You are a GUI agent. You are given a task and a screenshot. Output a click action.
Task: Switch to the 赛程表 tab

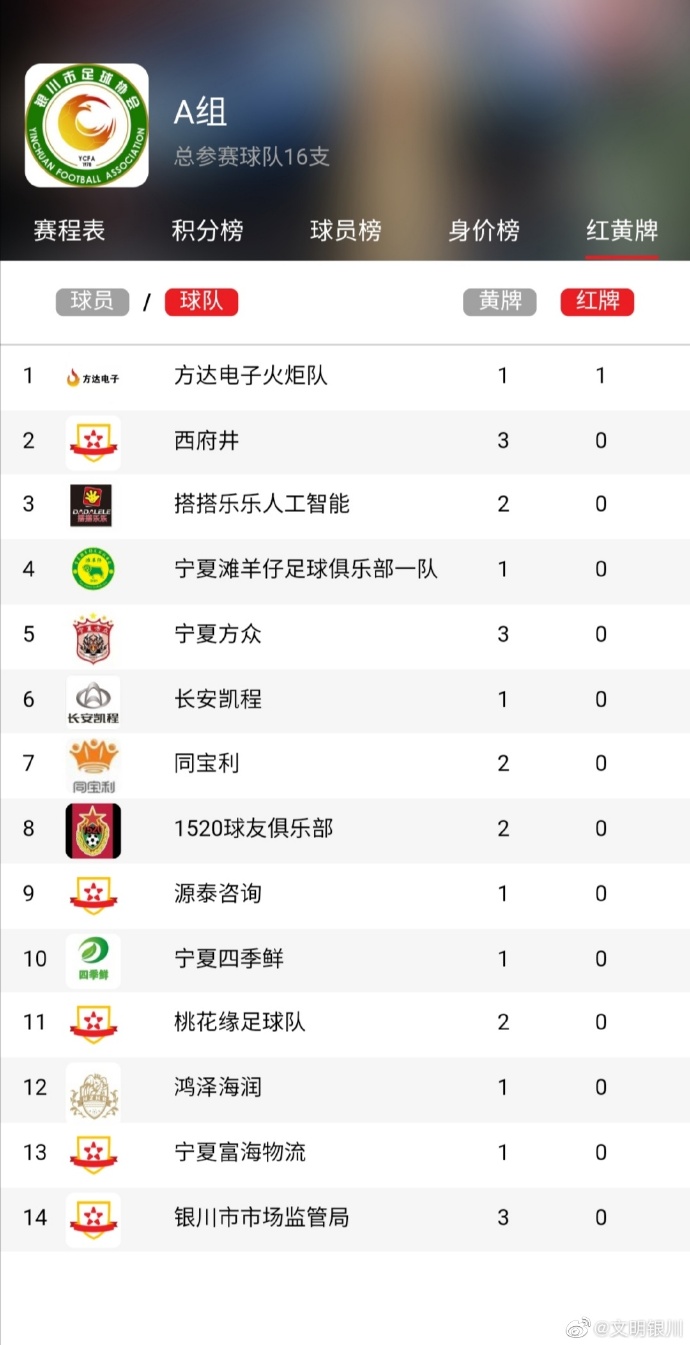coord(69,230)
